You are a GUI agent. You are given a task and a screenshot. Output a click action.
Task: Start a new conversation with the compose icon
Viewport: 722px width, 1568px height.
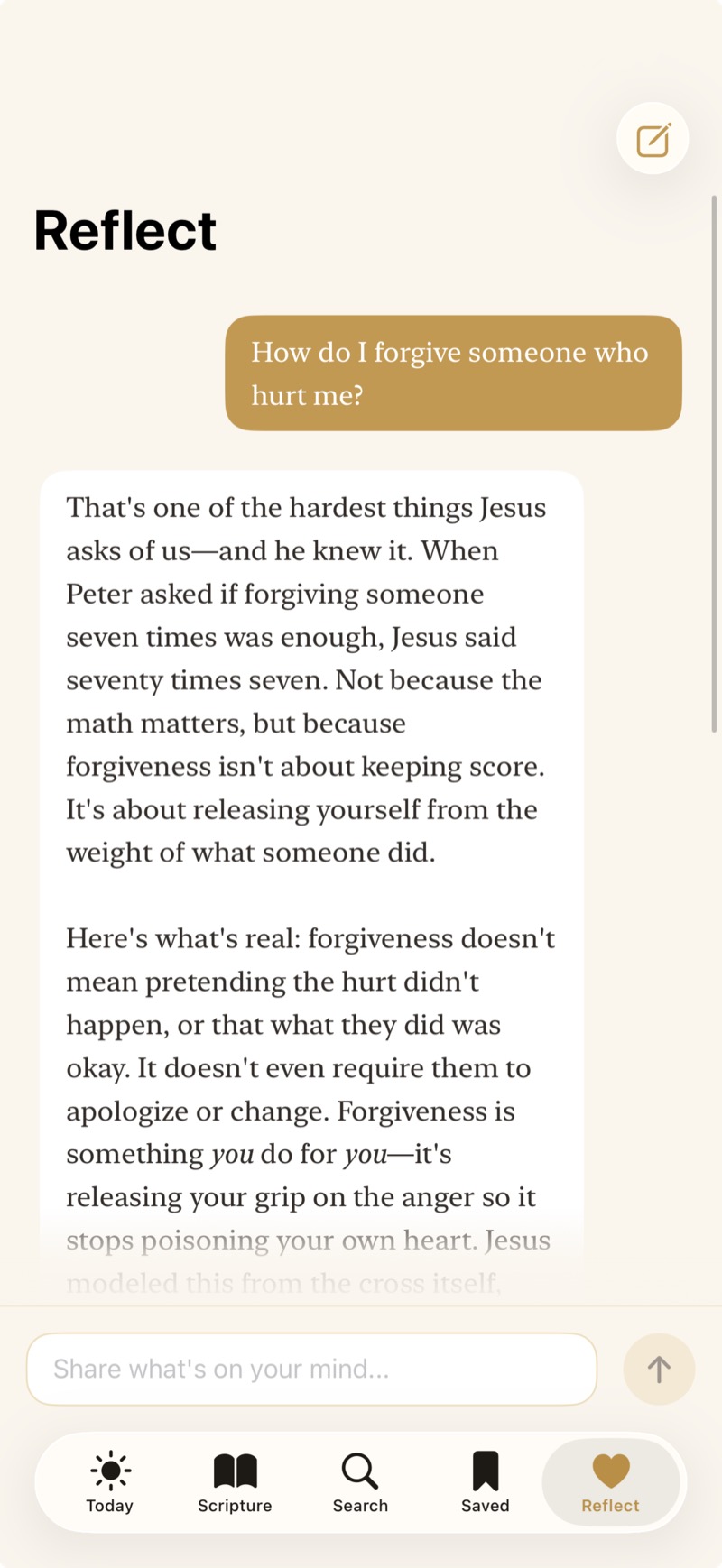coord(652,139)
